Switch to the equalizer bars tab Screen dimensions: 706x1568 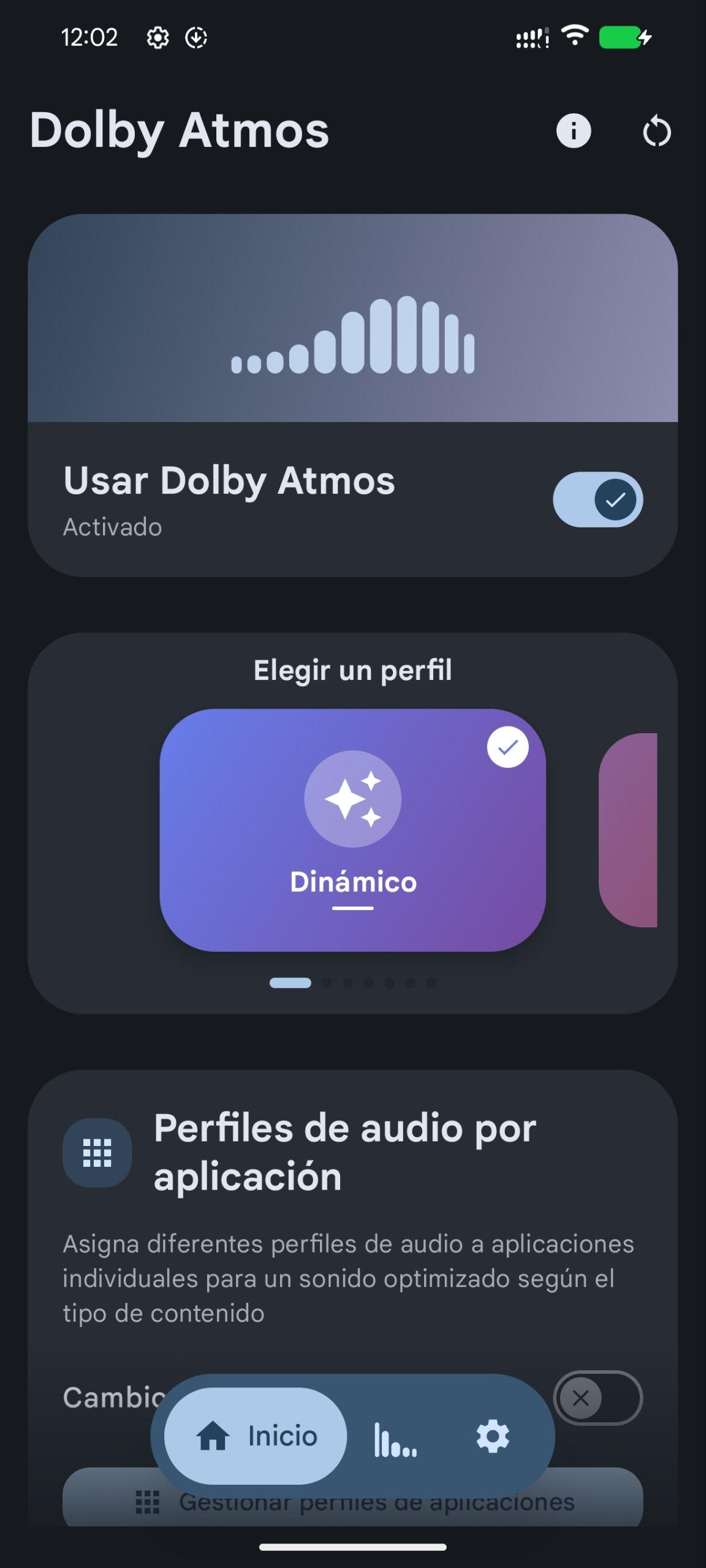(395, 1439)
